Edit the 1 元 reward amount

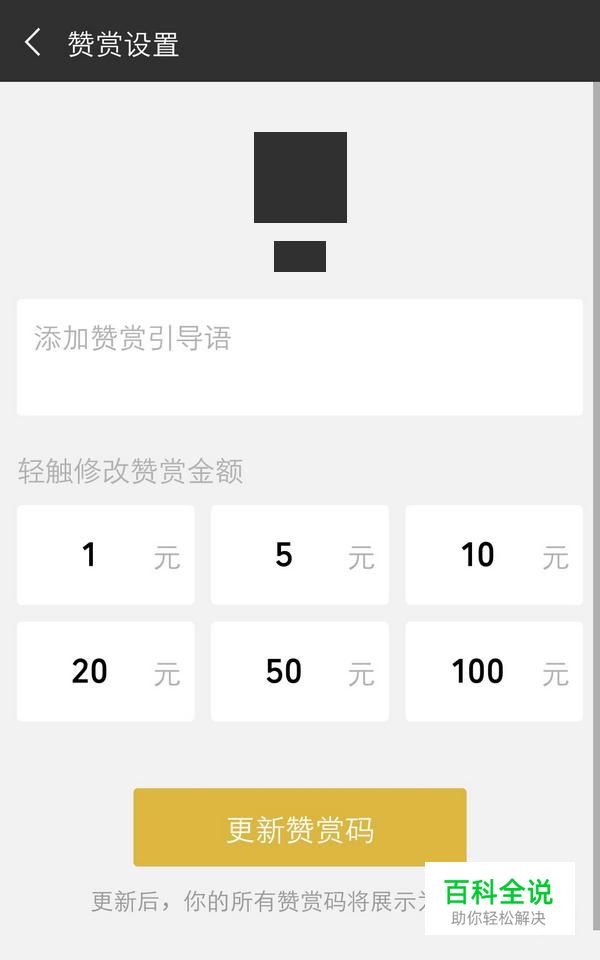106,555
